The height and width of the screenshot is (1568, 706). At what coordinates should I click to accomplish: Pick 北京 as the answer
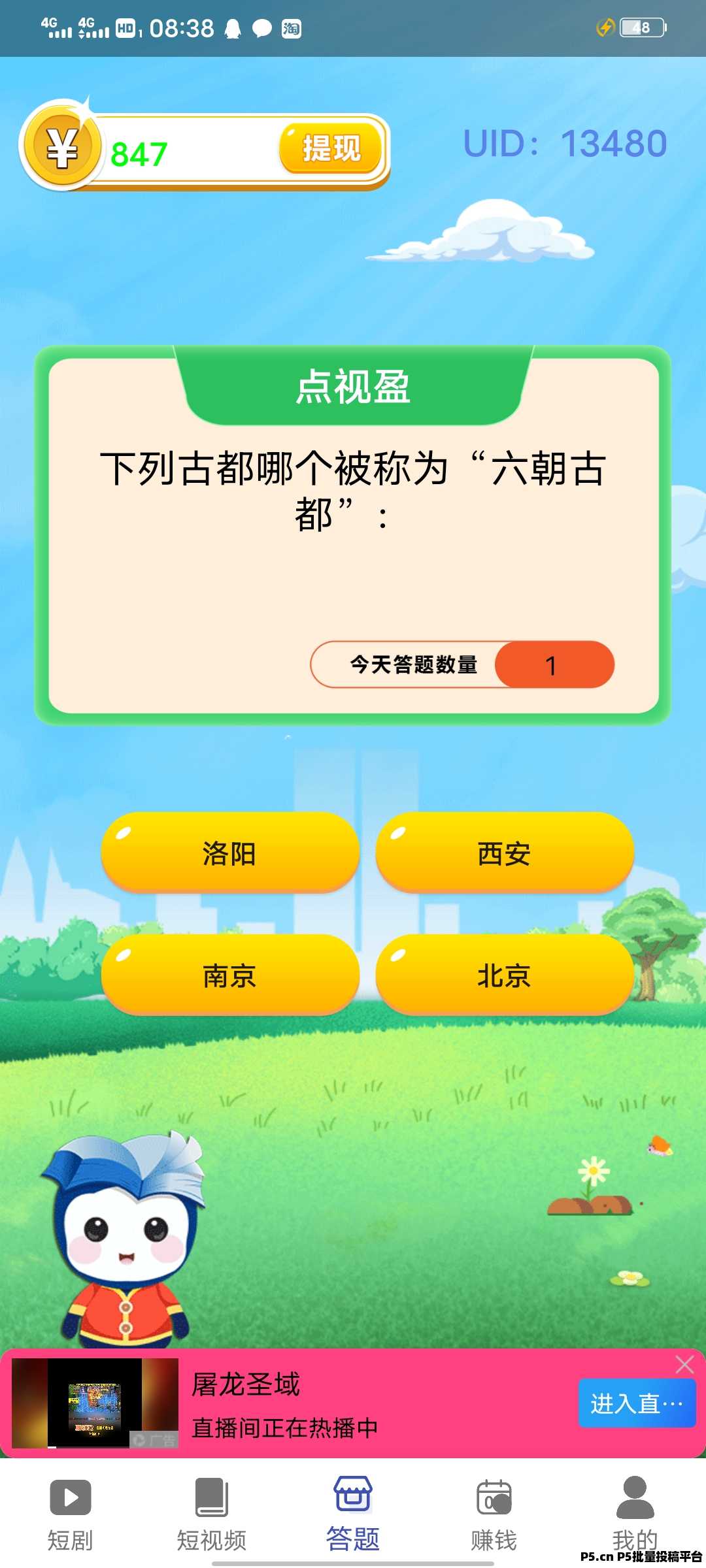pyautogui.click(x=504, y=975)
